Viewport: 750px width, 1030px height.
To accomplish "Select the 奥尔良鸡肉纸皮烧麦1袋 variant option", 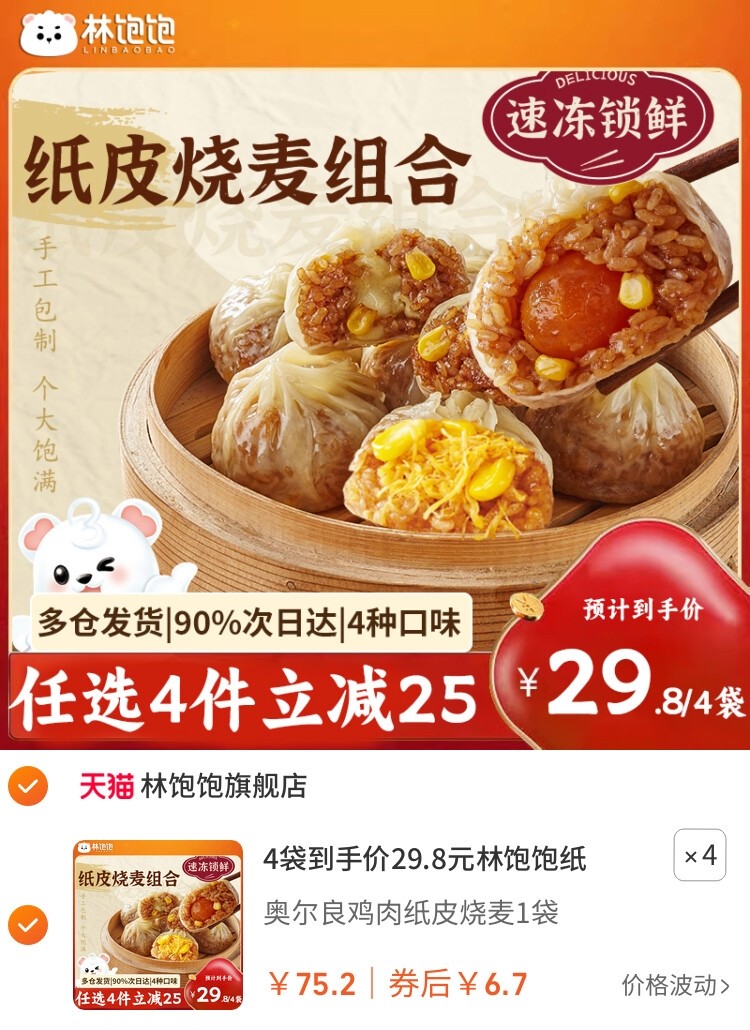I will (x=411, y=913).
